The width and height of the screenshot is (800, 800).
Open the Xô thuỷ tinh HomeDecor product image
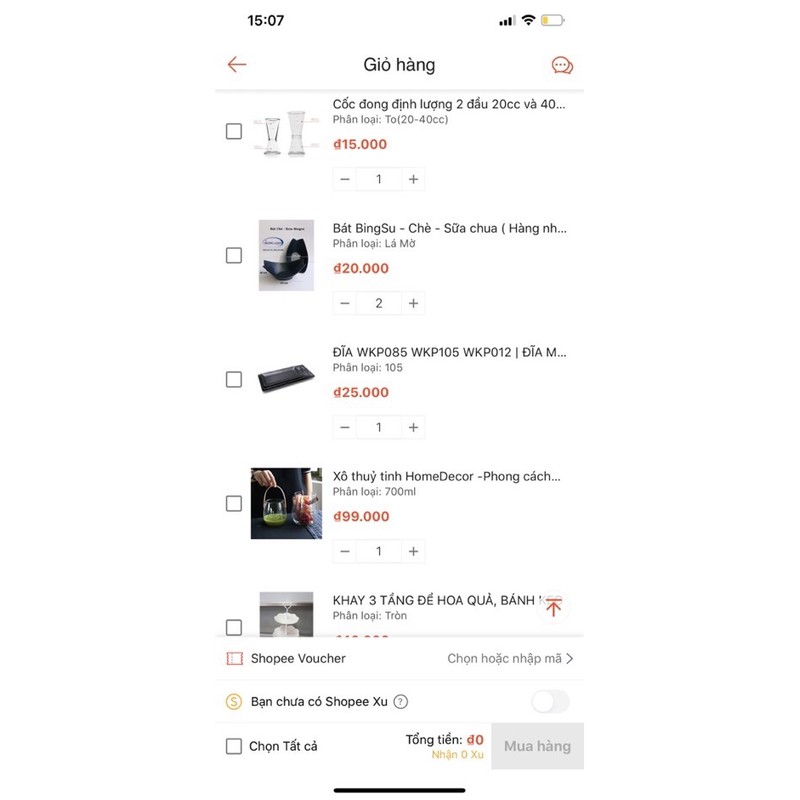point(286,503)
